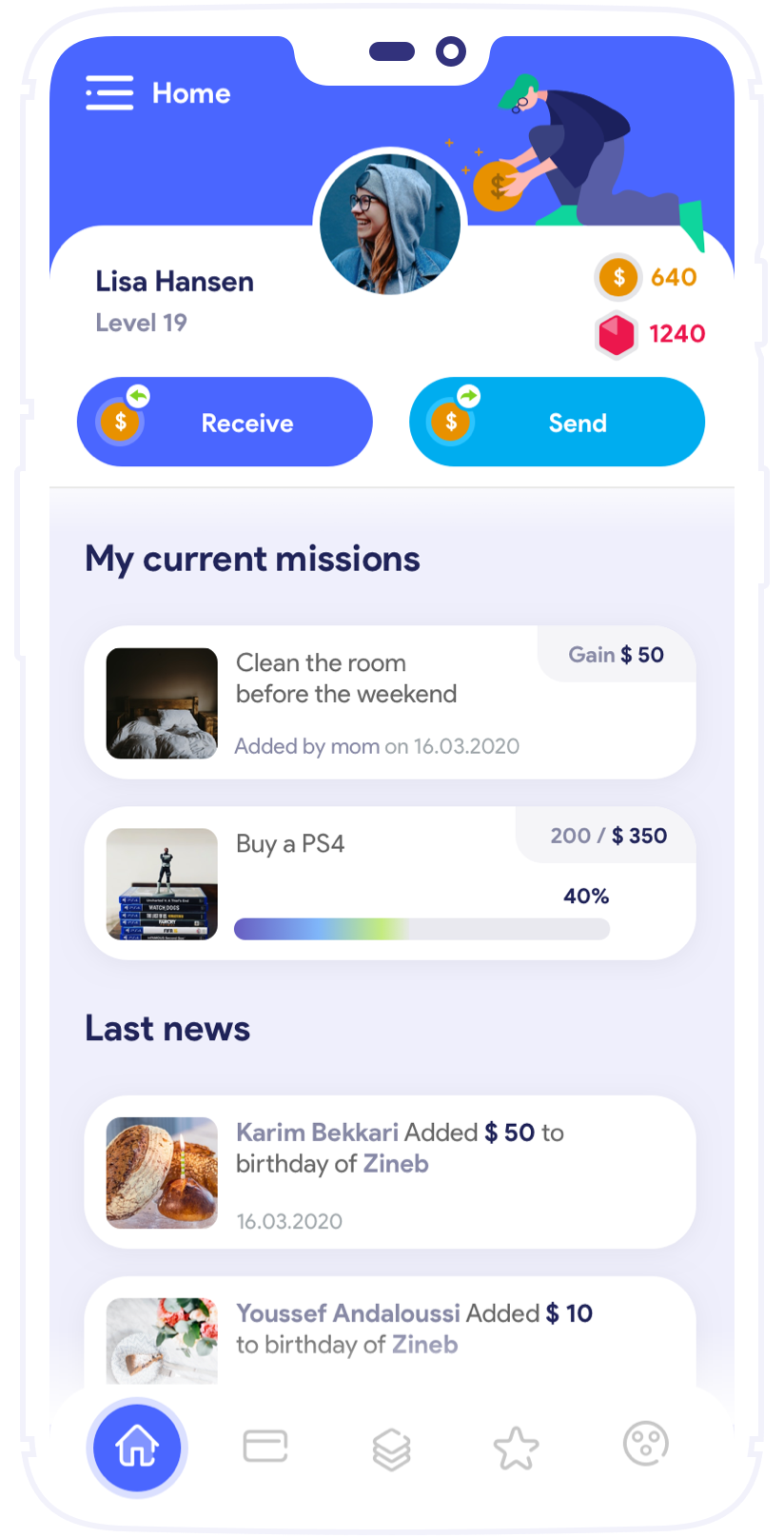Go to the Home tab
The height and width of the screenshot is (1538, 784).
(136, 1447)
